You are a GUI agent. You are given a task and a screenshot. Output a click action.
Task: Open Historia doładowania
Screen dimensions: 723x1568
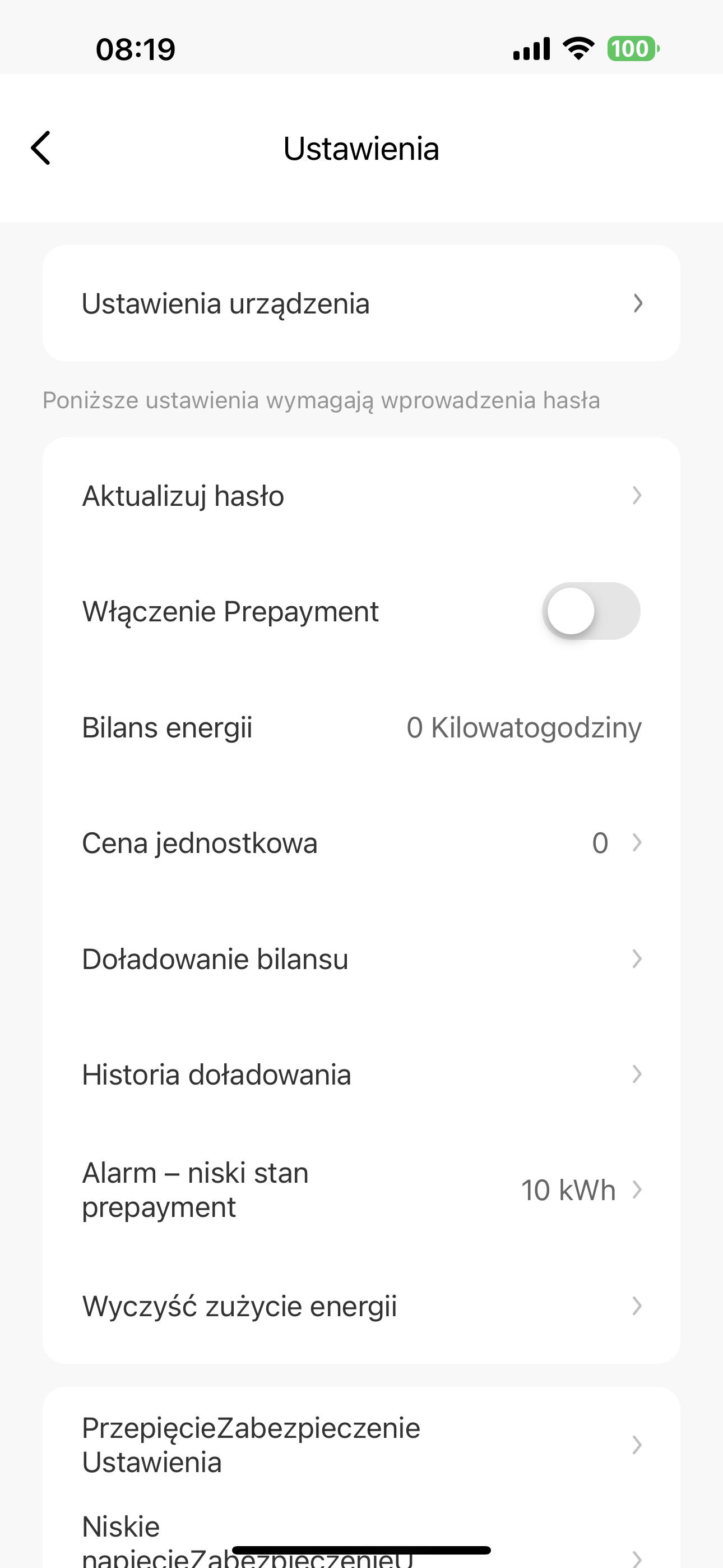coord(361,1074)
